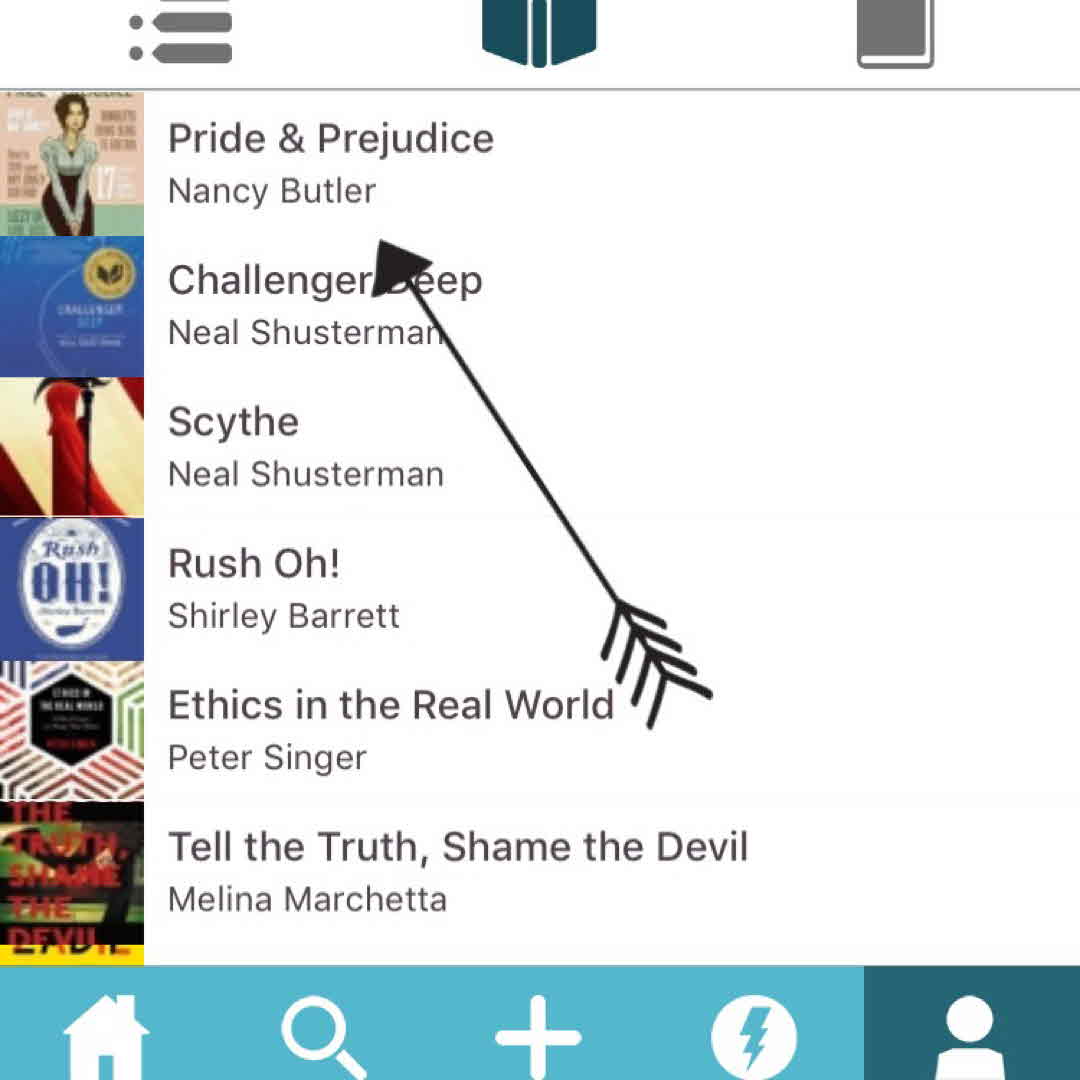Viewport: 1080px width, 1080px height.
Task: Select Ethics in the Real World
Action: pyautogui.click(x=390, y=730)
